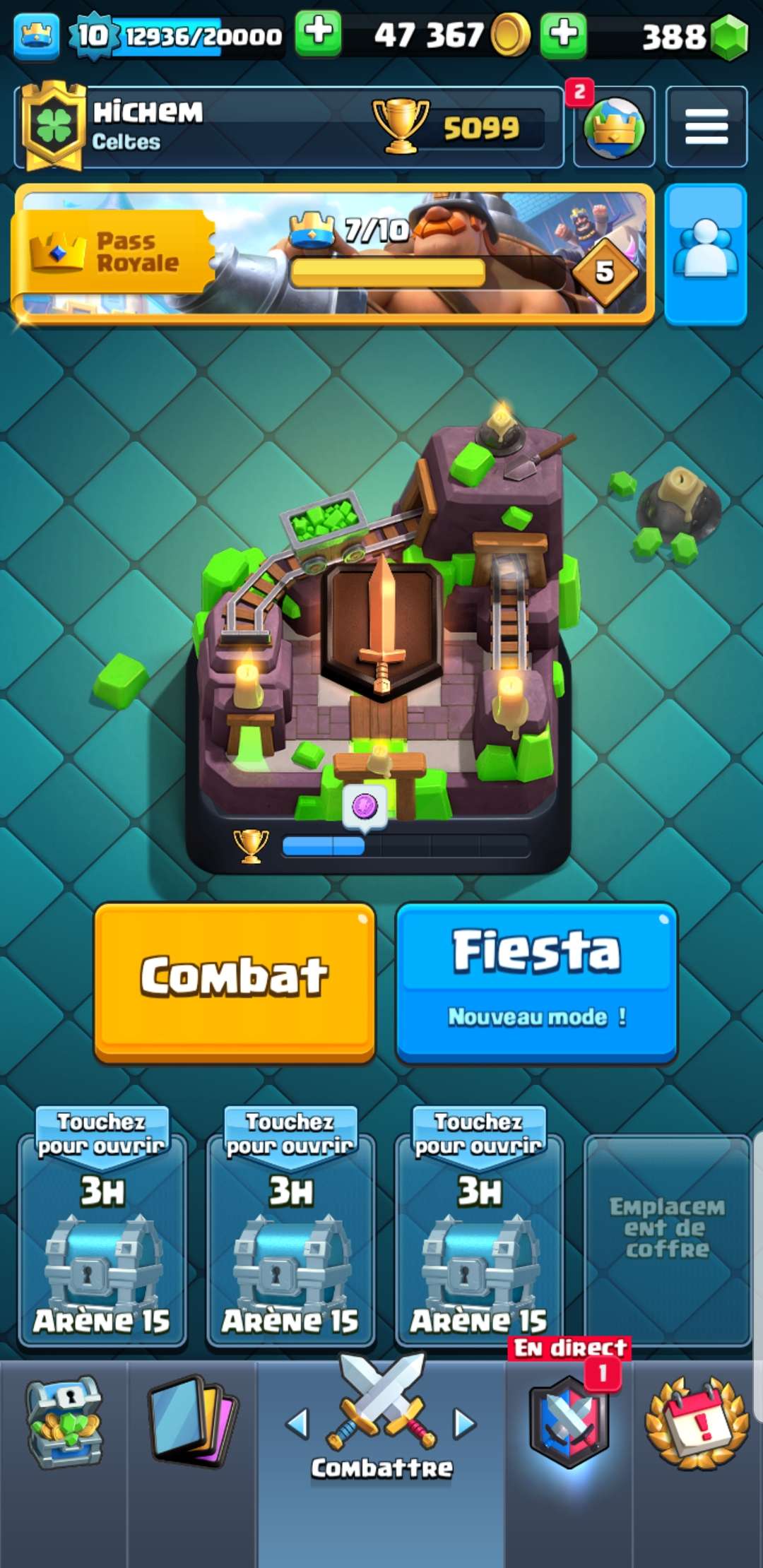Screen dimensions: 763x1568
Task: Check the 5099 trophy count
Action: [480, 128]
